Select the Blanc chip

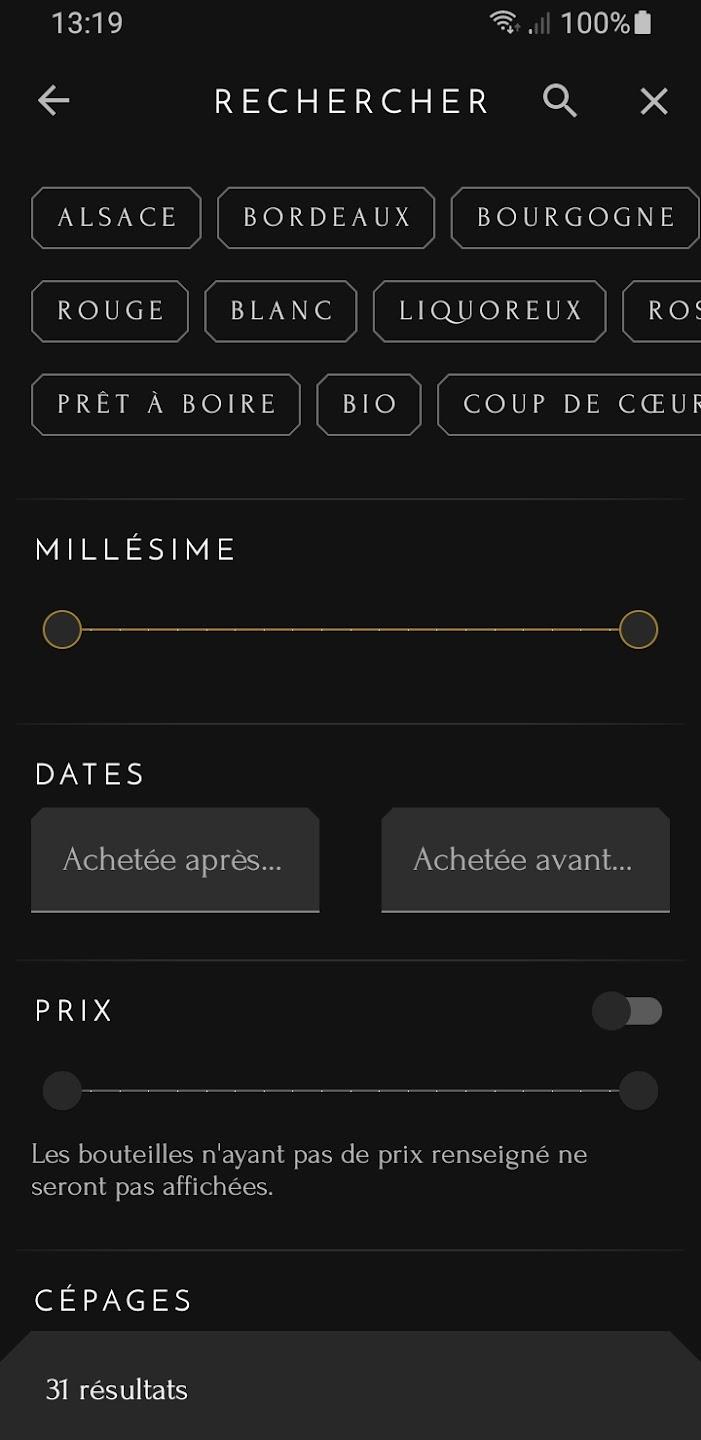click(281, 311)
